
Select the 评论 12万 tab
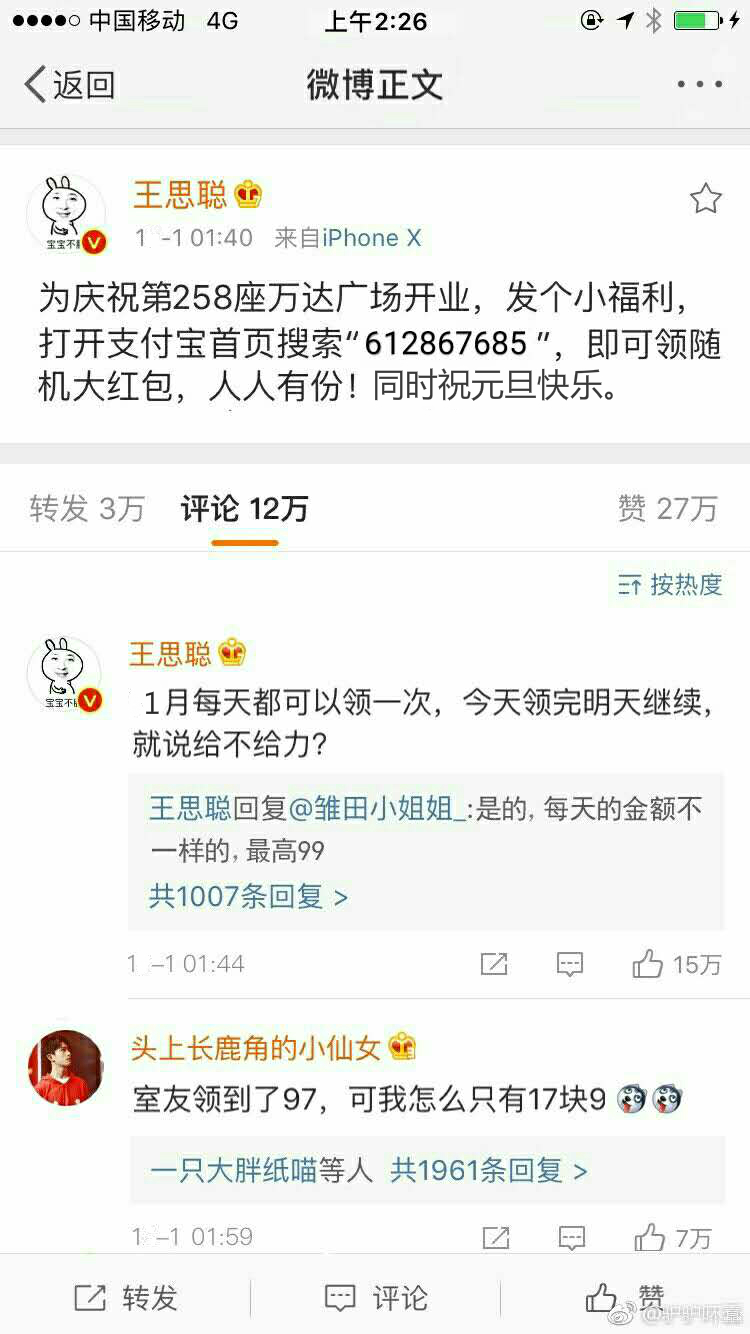[x=244, y=509]
